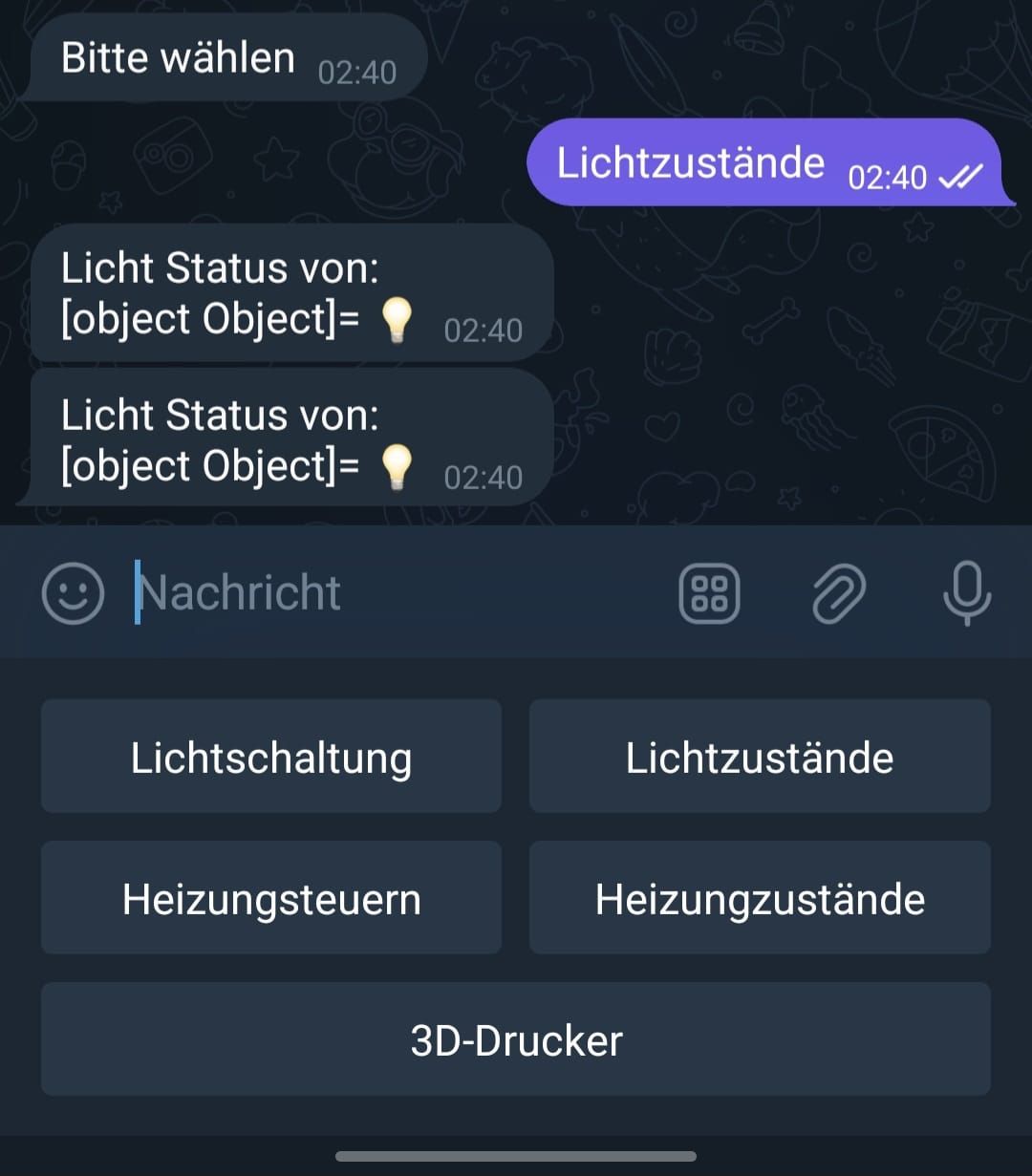Select the Lichtschaltung button
Viewport: 1032px width, 1176px height.
click(x=271, y=757)
